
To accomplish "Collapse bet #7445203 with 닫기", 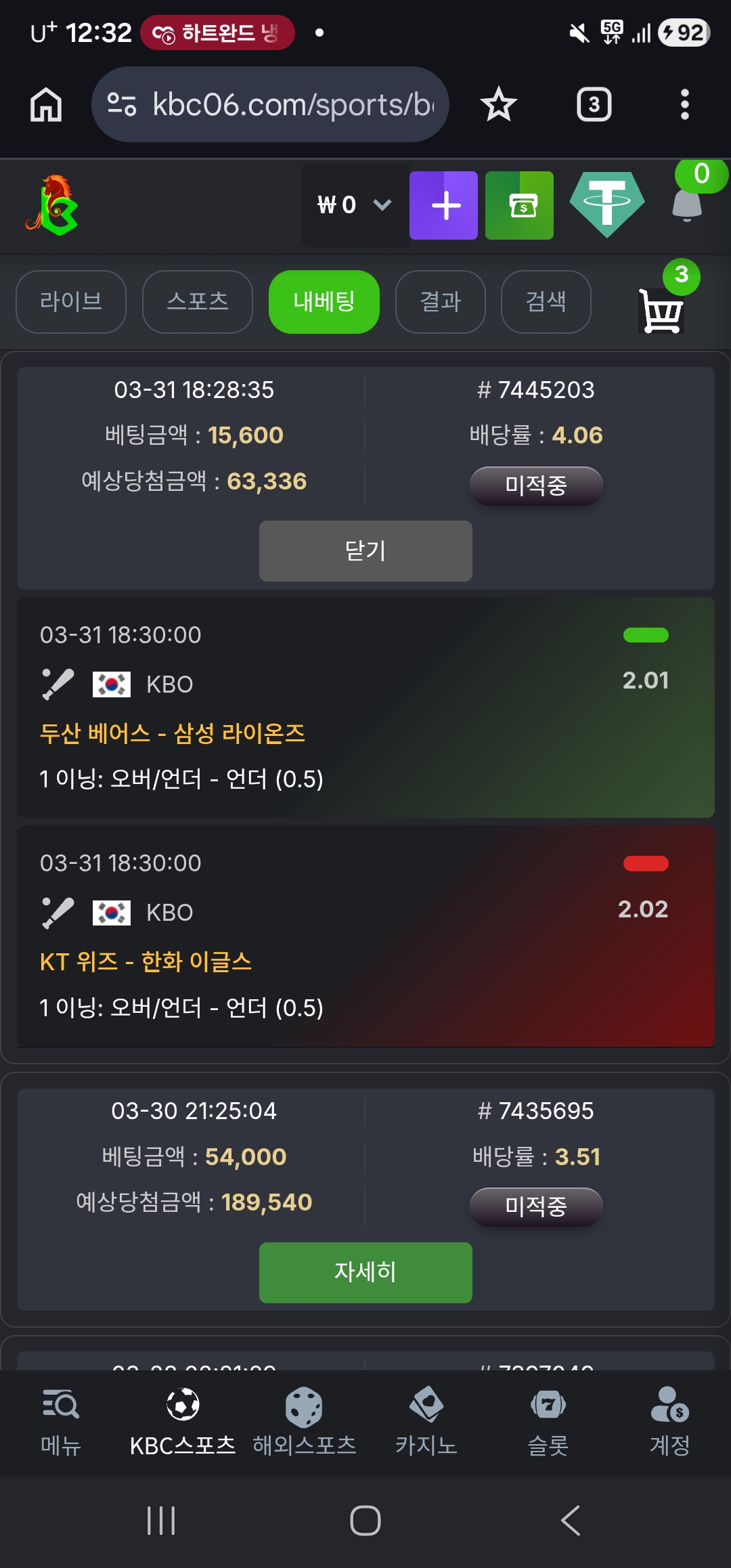I will (365, 551).
